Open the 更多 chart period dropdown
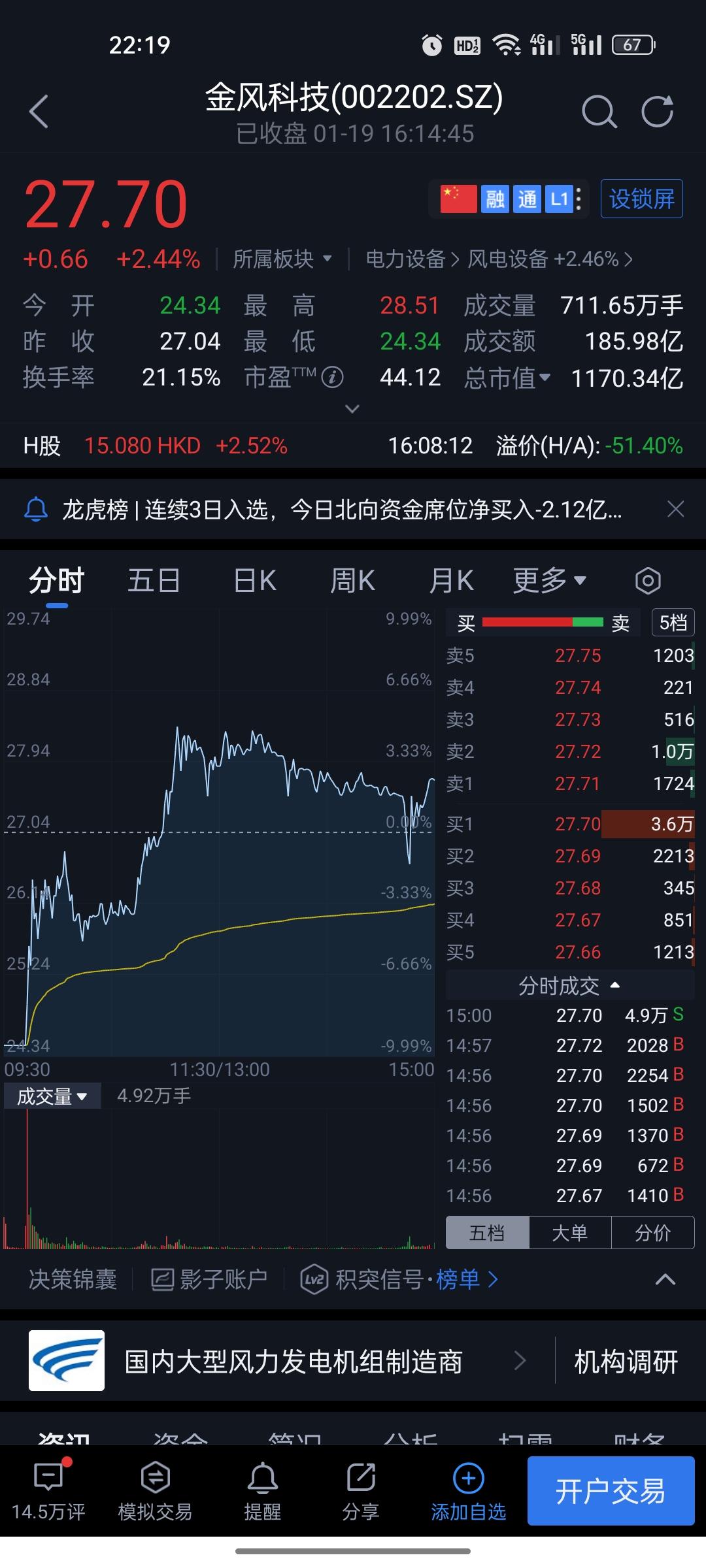This screenshot has width=706, height=1568. point(549,580)
